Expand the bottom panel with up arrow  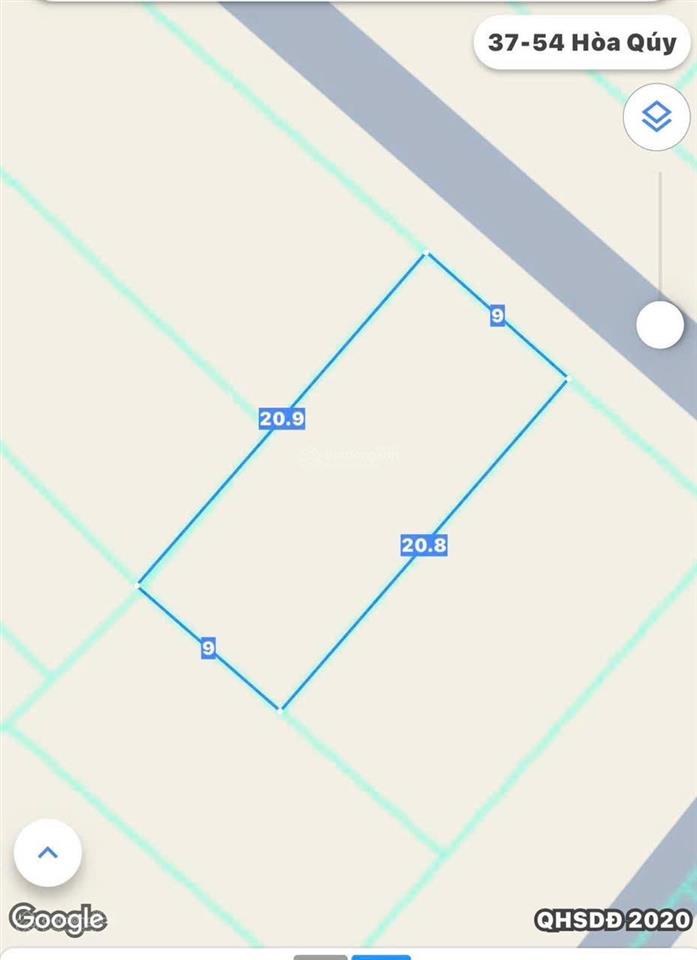tap(47, 853)
